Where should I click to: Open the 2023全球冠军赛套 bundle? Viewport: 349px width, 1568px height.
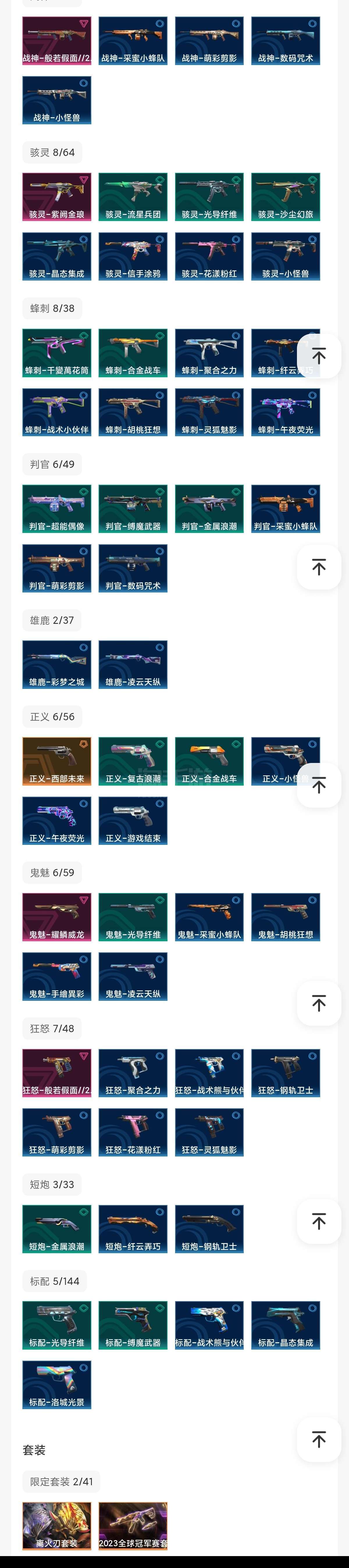133,1525
